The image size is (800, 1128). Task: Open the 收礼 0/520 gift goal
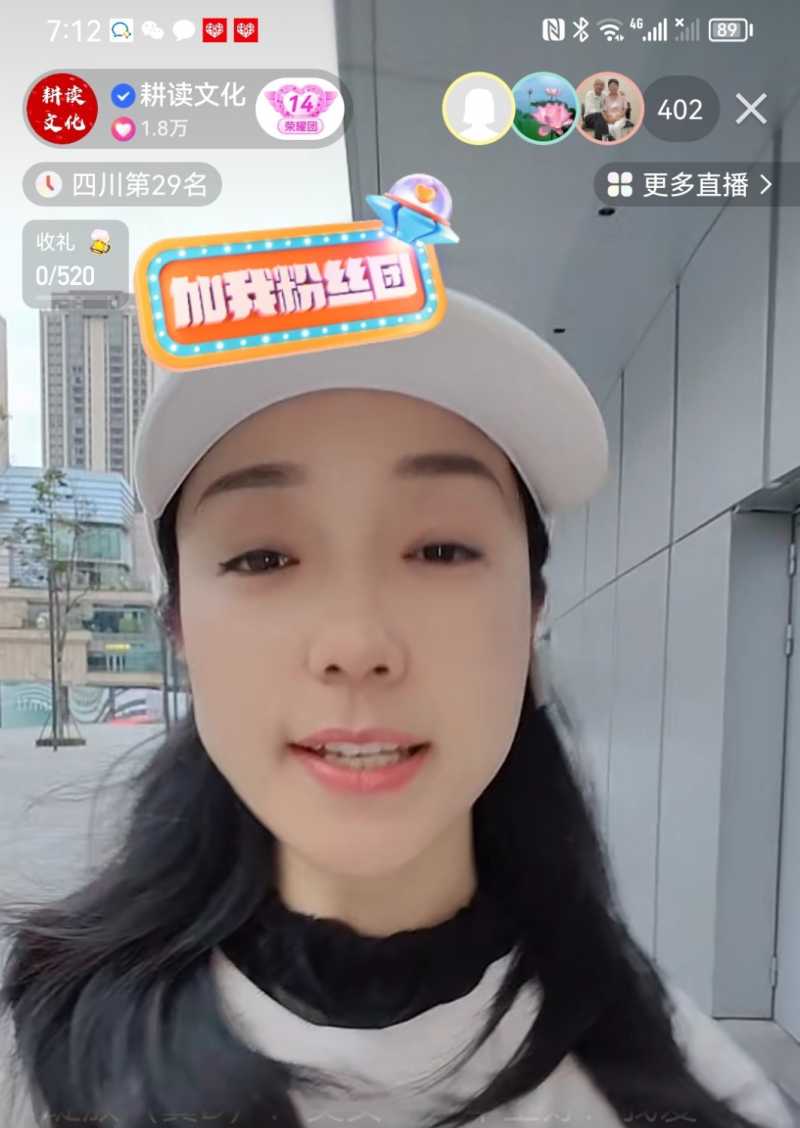point(75,262)
